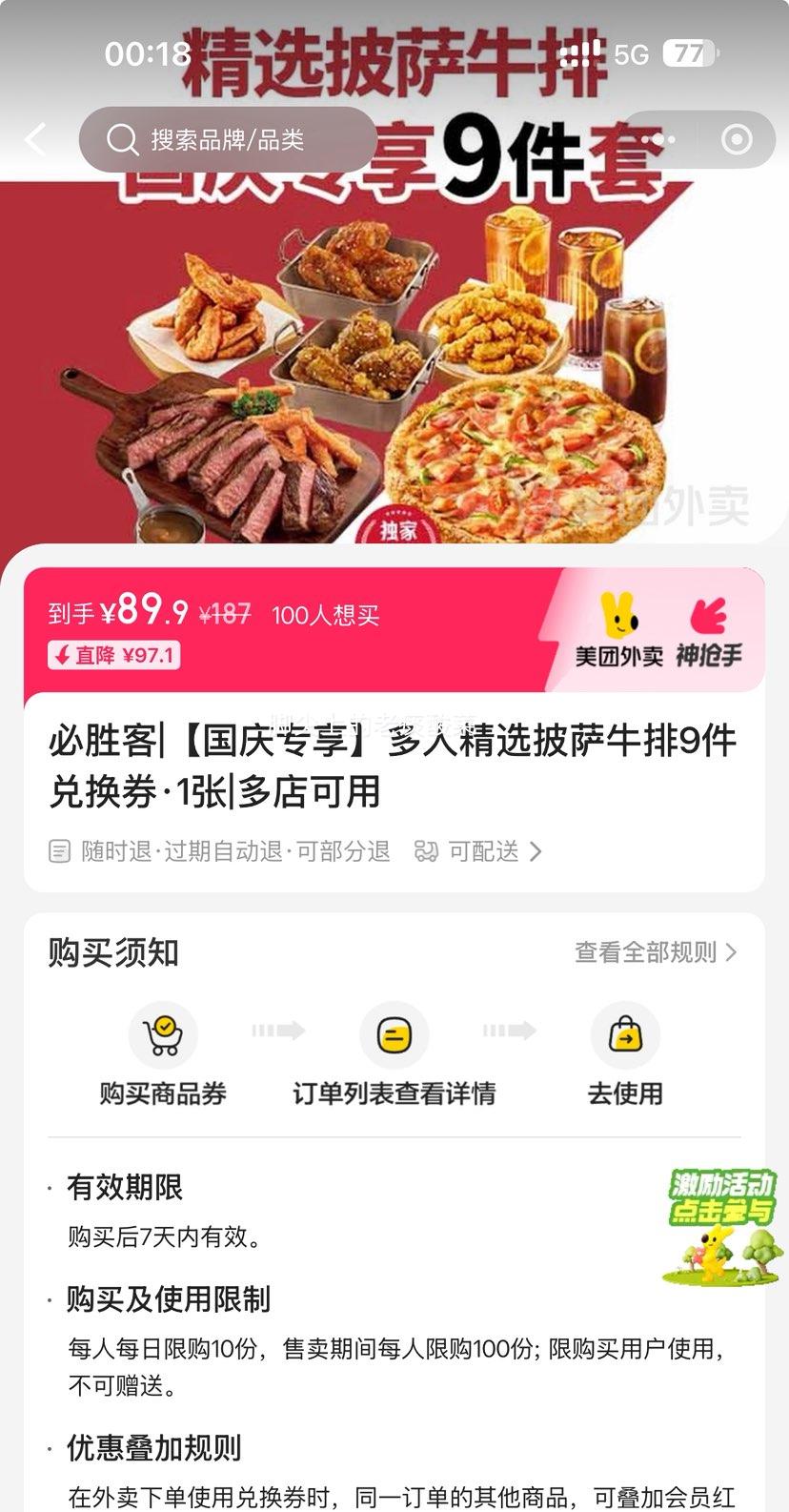Go back using the top-left arrow

coord(36,140)
